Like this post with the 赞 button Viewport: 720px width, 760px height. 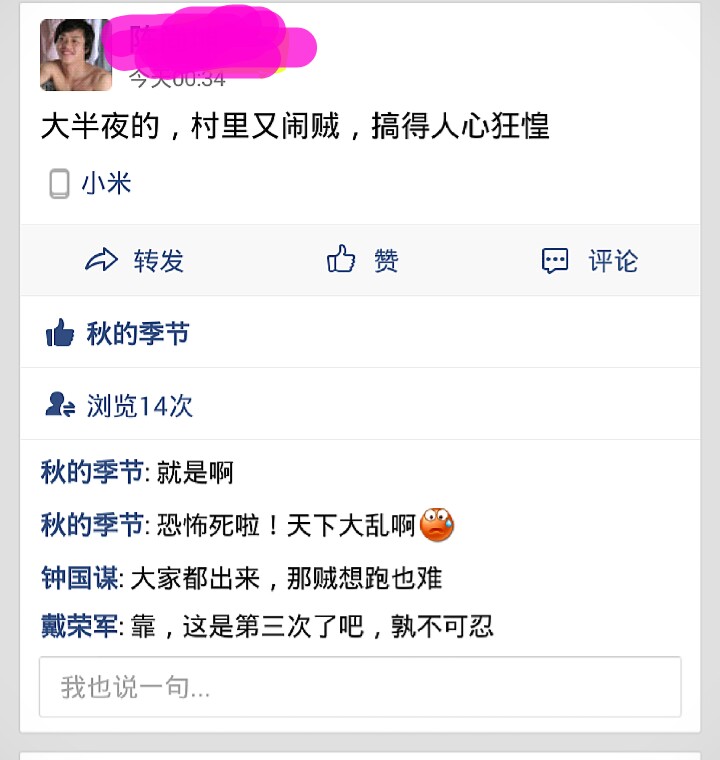[363, 261]
